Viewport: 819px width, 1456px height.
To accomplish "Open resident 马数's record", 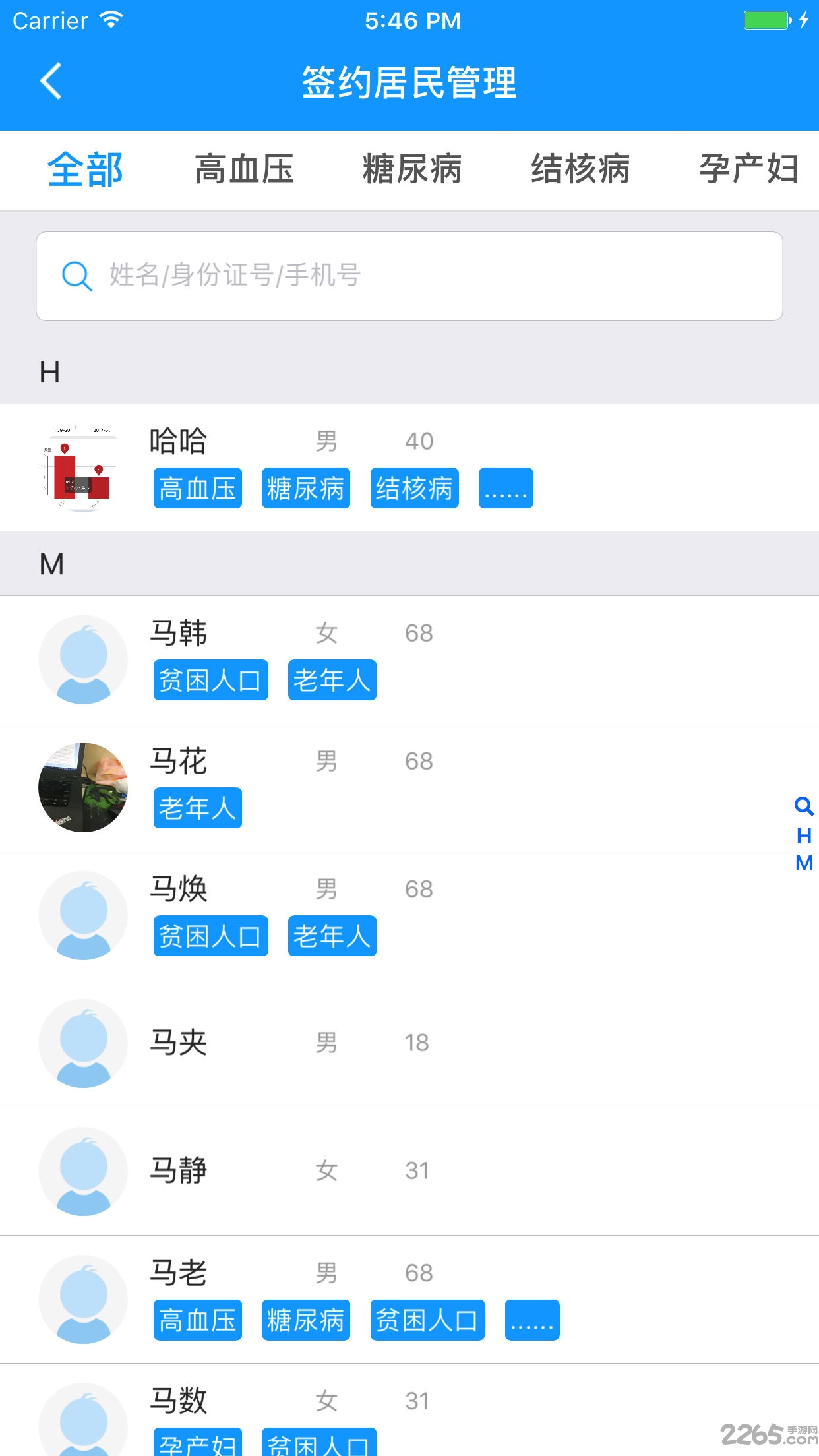I will pyautogui.click(x=409, y=1410).
